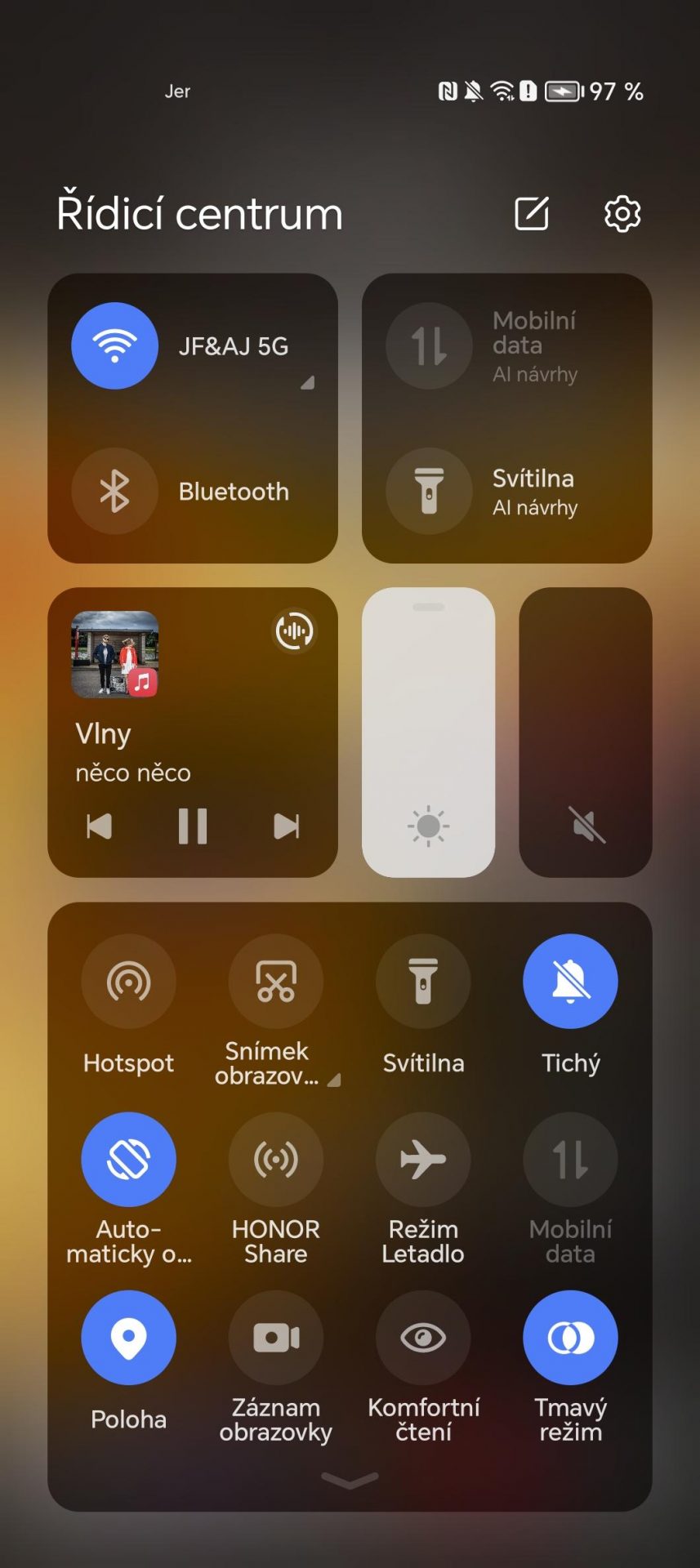Toggle Automaticky otočit rotation tile
700x1568 pixels.
click(x=129, y=1159)
